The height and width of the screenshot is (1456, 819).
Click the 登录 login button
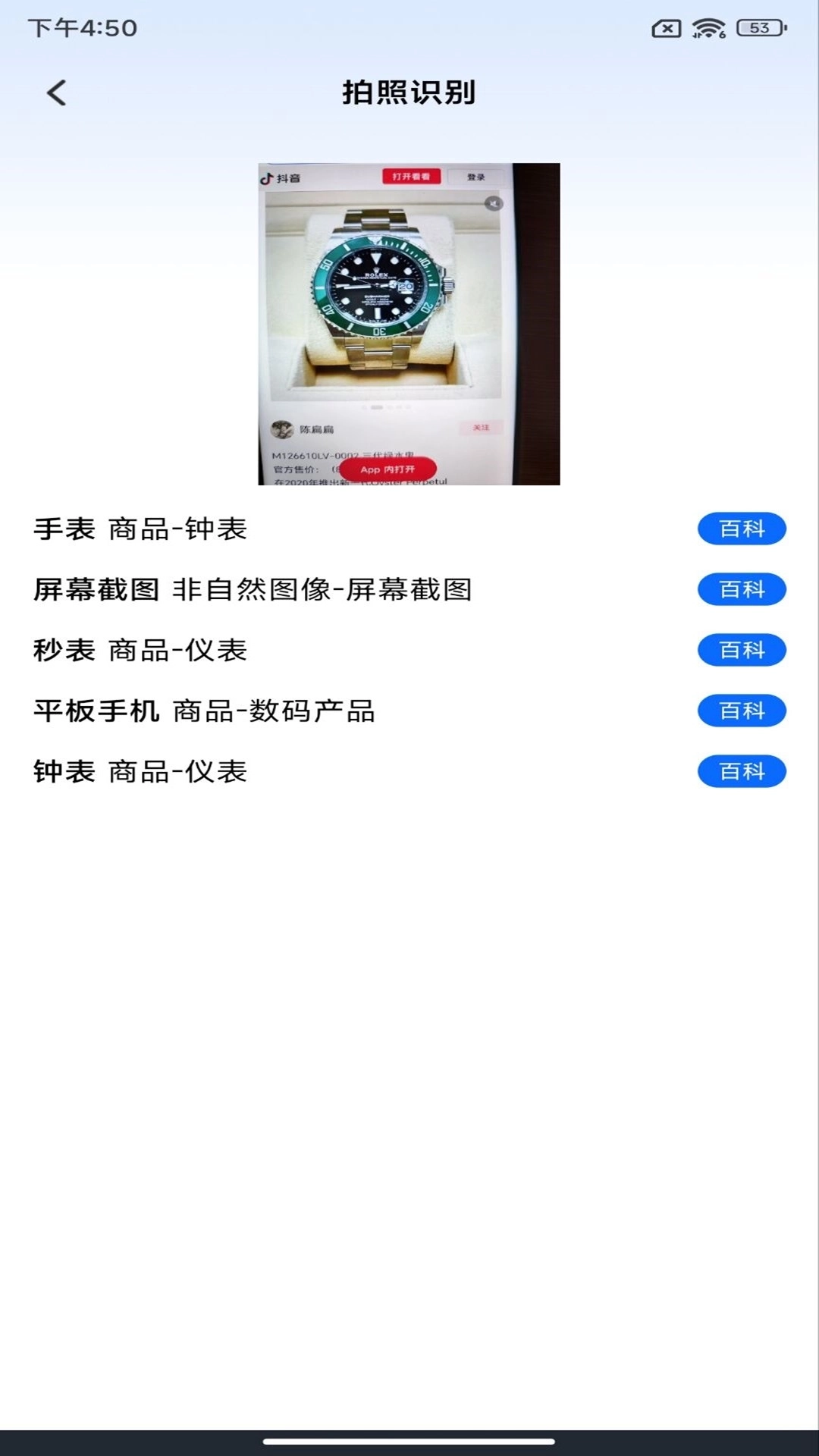pyautogui.click(x=476, y=177)
